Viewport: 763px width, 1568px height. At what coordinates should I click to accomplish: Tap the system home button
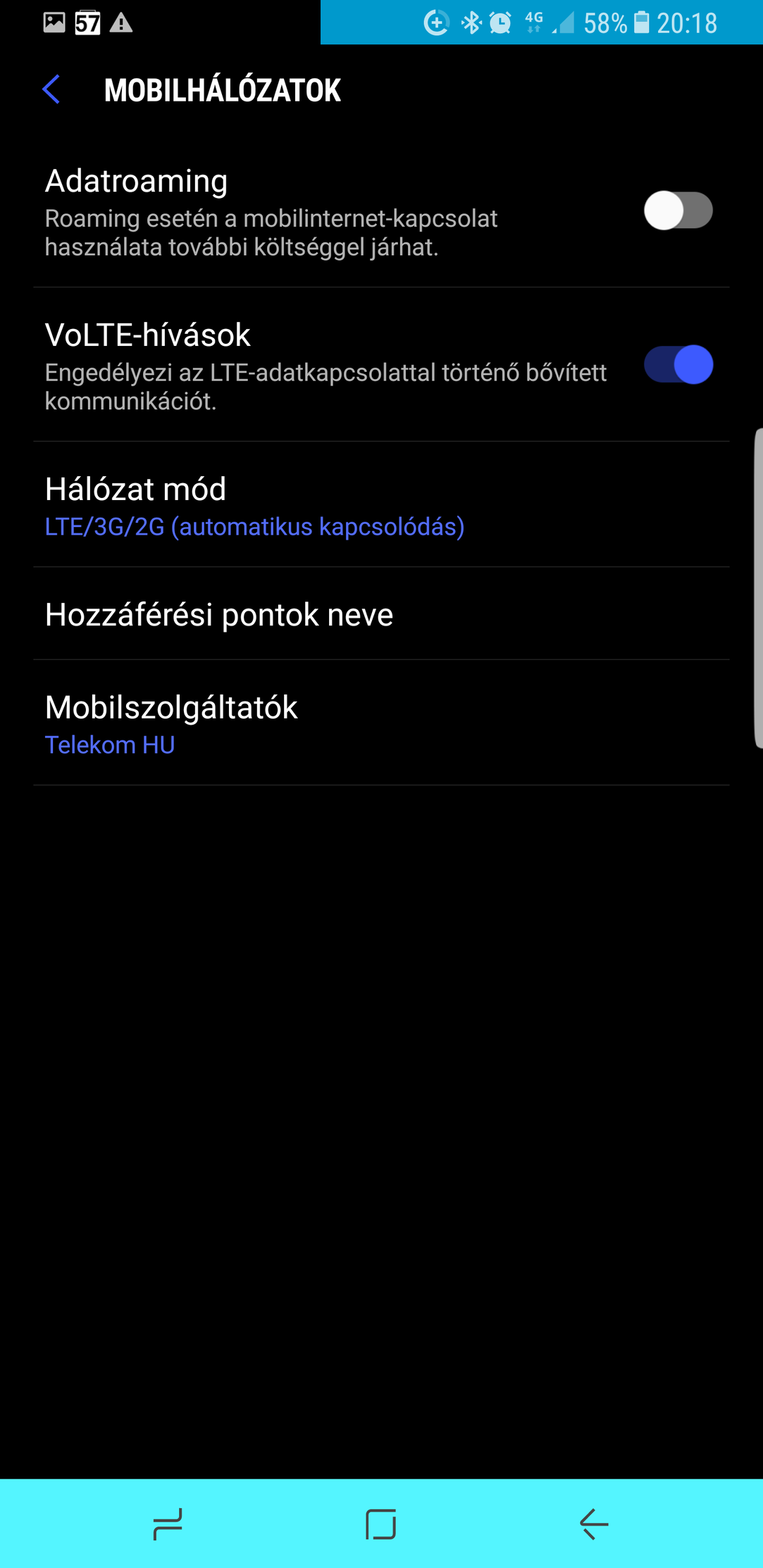(x=380, y=1524)
